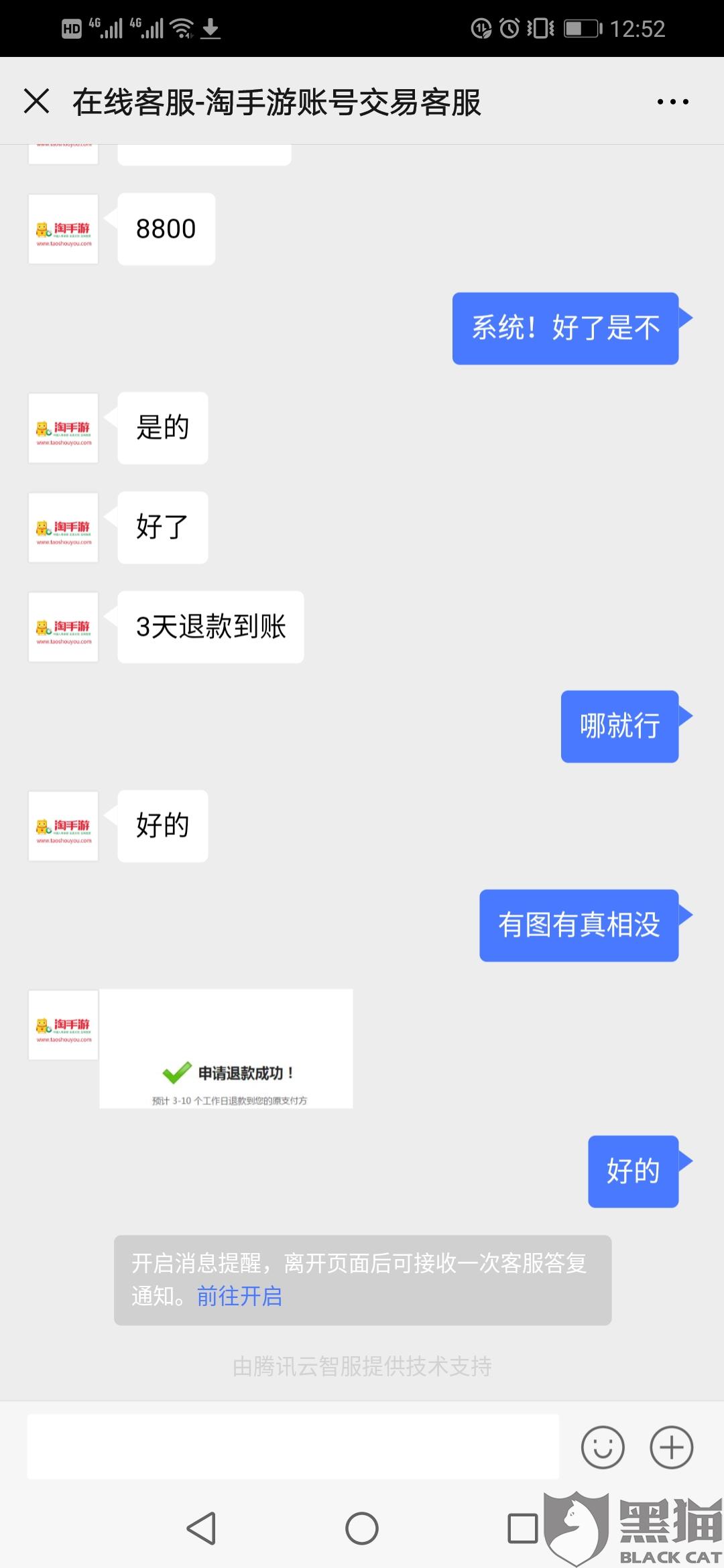724x1568 pixels.
Task: Open the emoji picker
Action: [603, 1447]
